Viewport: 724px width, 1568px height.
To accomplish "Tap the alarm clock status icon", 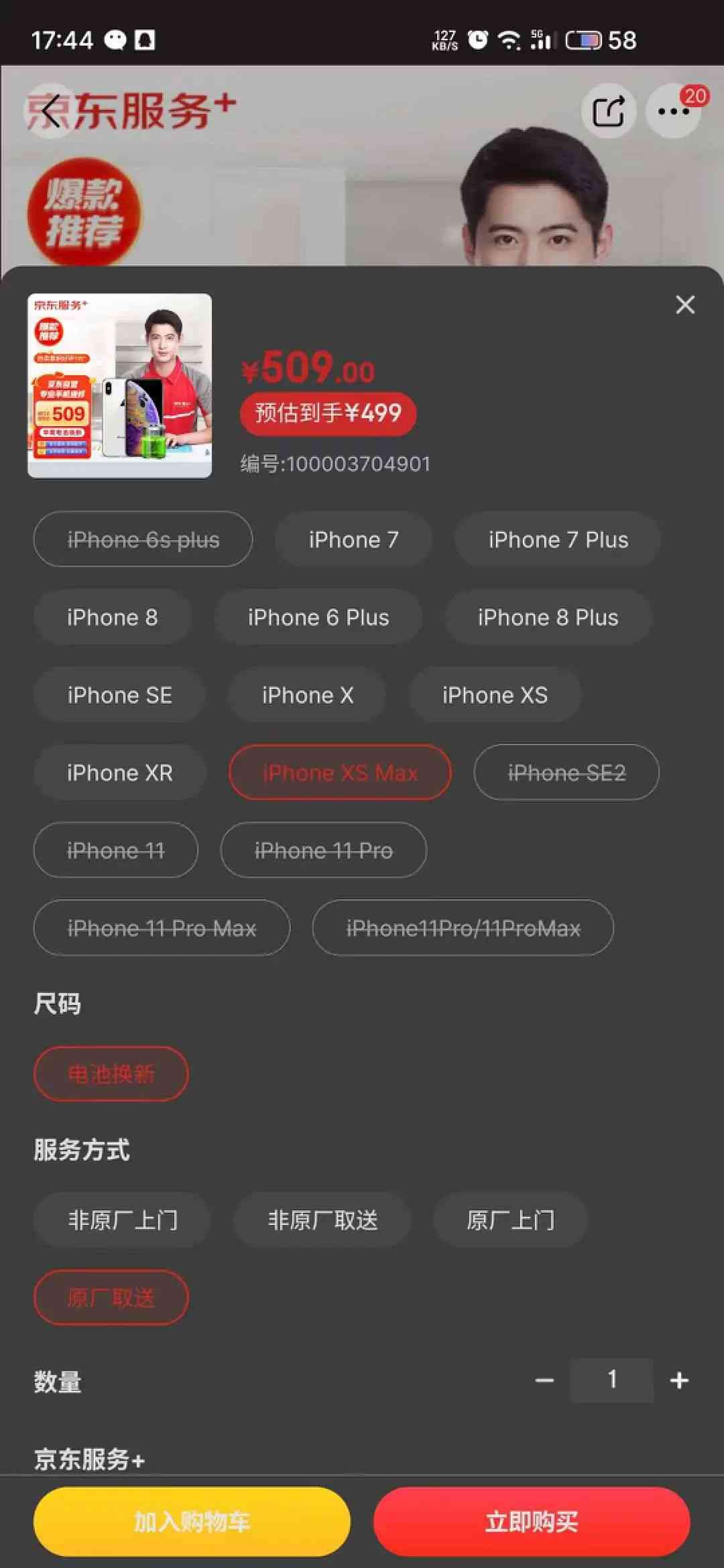I will (x=476, y=40).
